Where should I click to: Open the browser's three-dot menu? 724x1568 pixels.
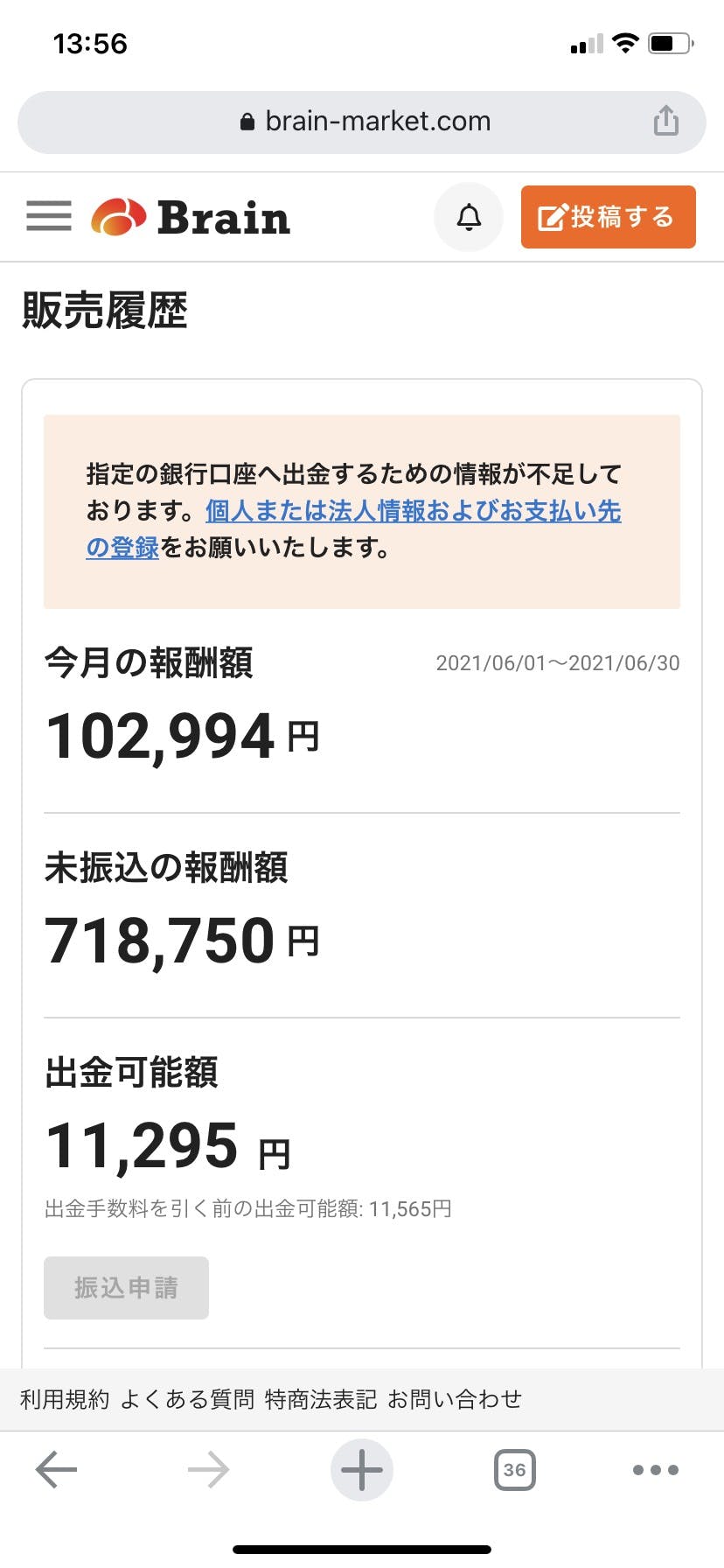[x=656, y=1470]
